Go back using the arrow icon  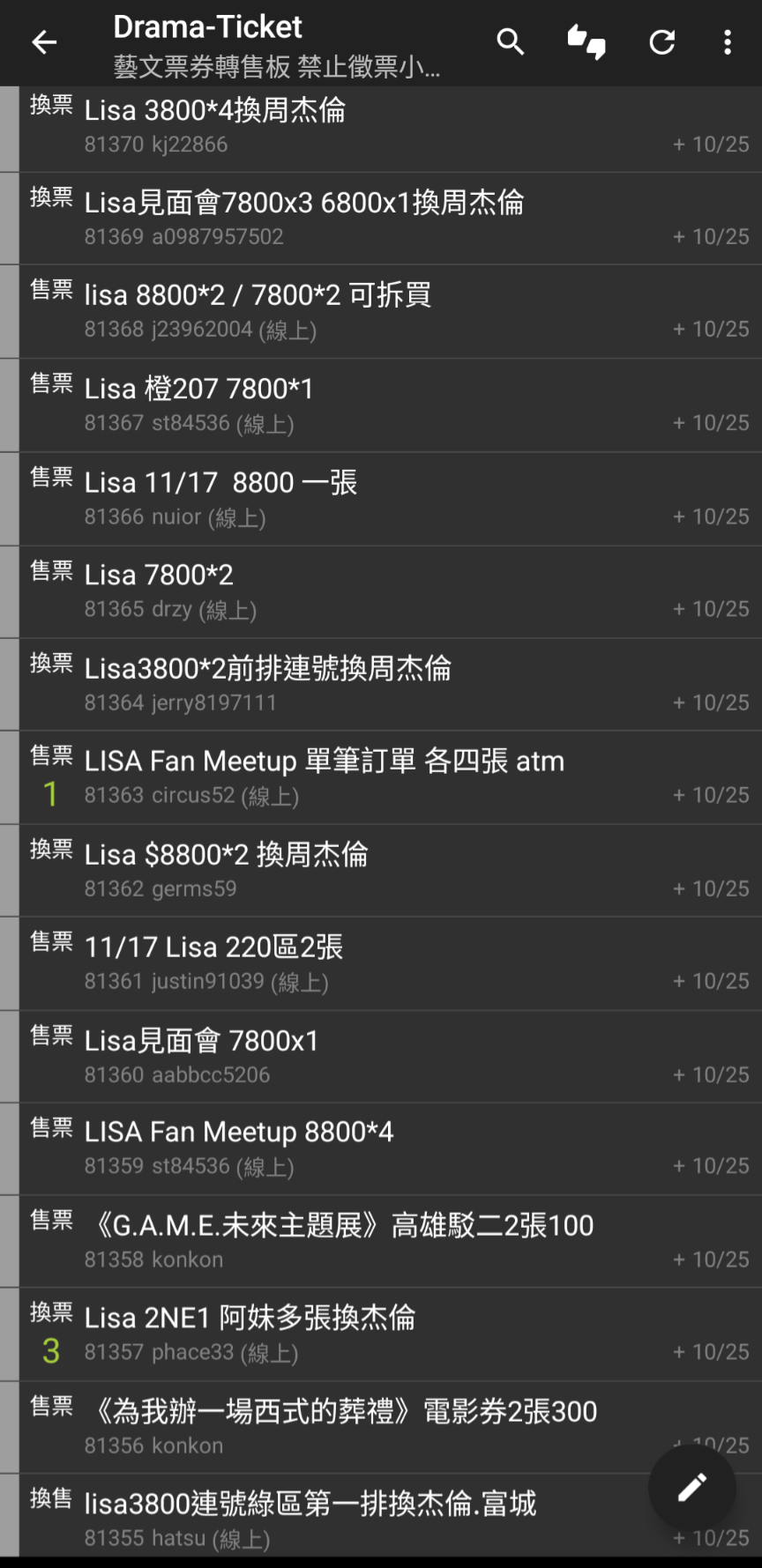tap(44, 42)
